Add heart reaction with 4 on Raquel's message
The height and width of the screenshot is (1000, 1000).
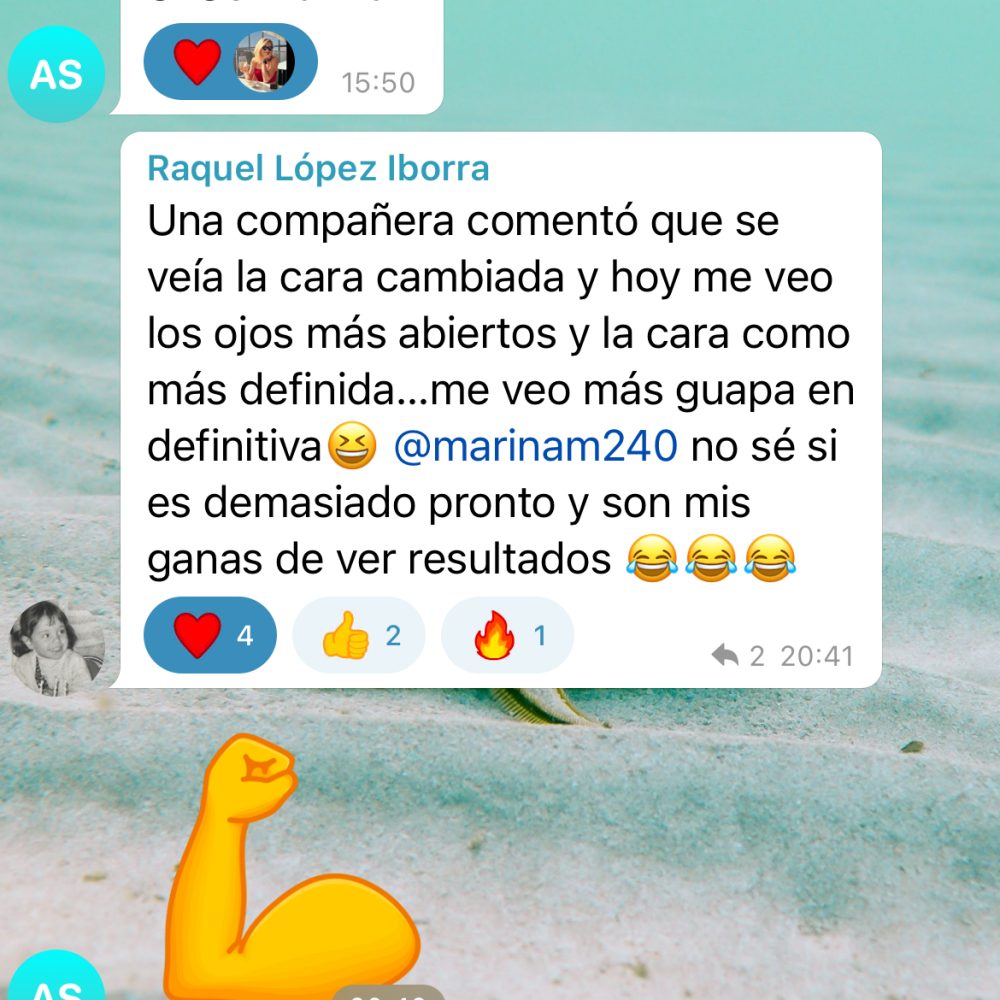click(x=211, y=635)
